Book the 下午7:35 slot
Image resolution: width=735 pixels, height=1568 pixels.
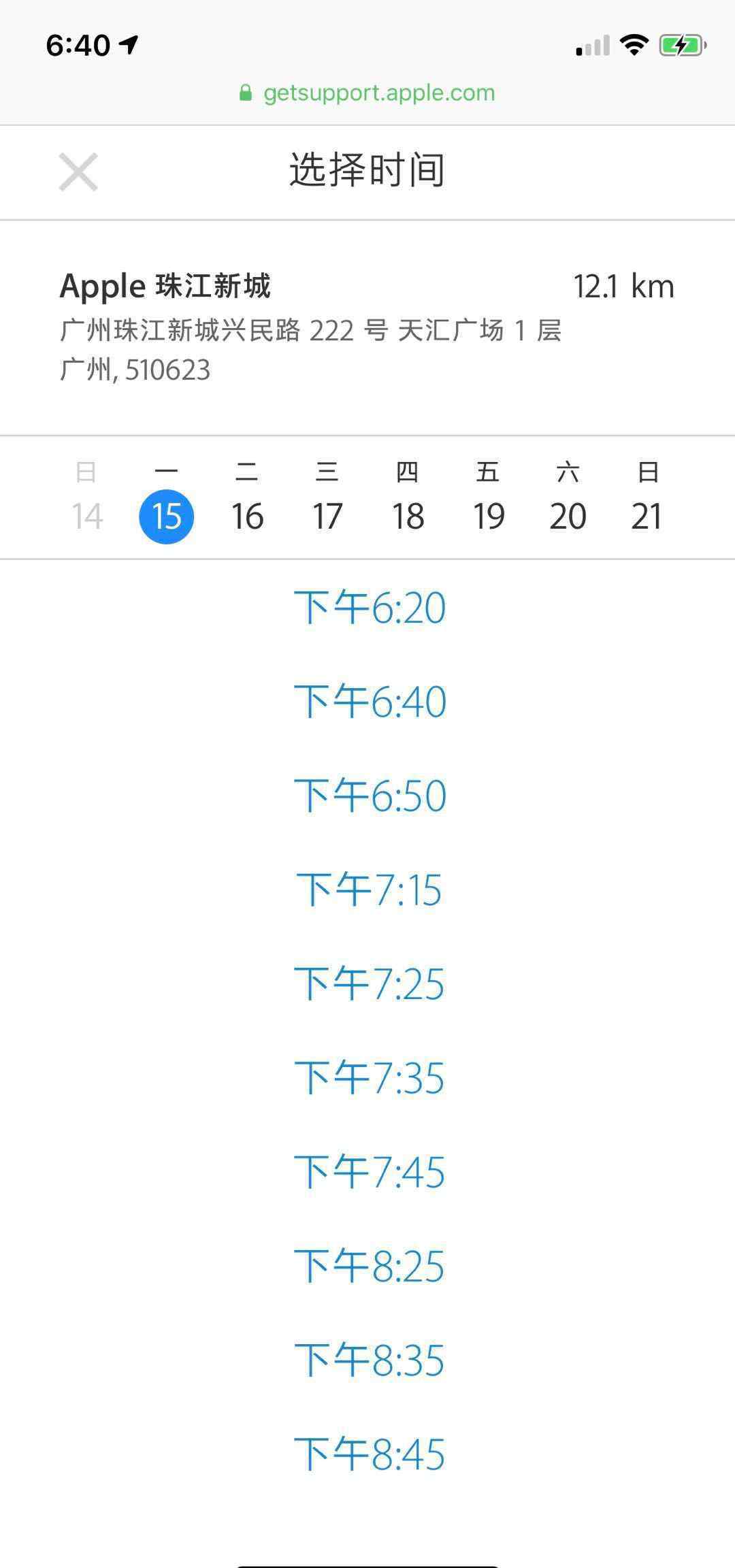[x=370, y=1078]
